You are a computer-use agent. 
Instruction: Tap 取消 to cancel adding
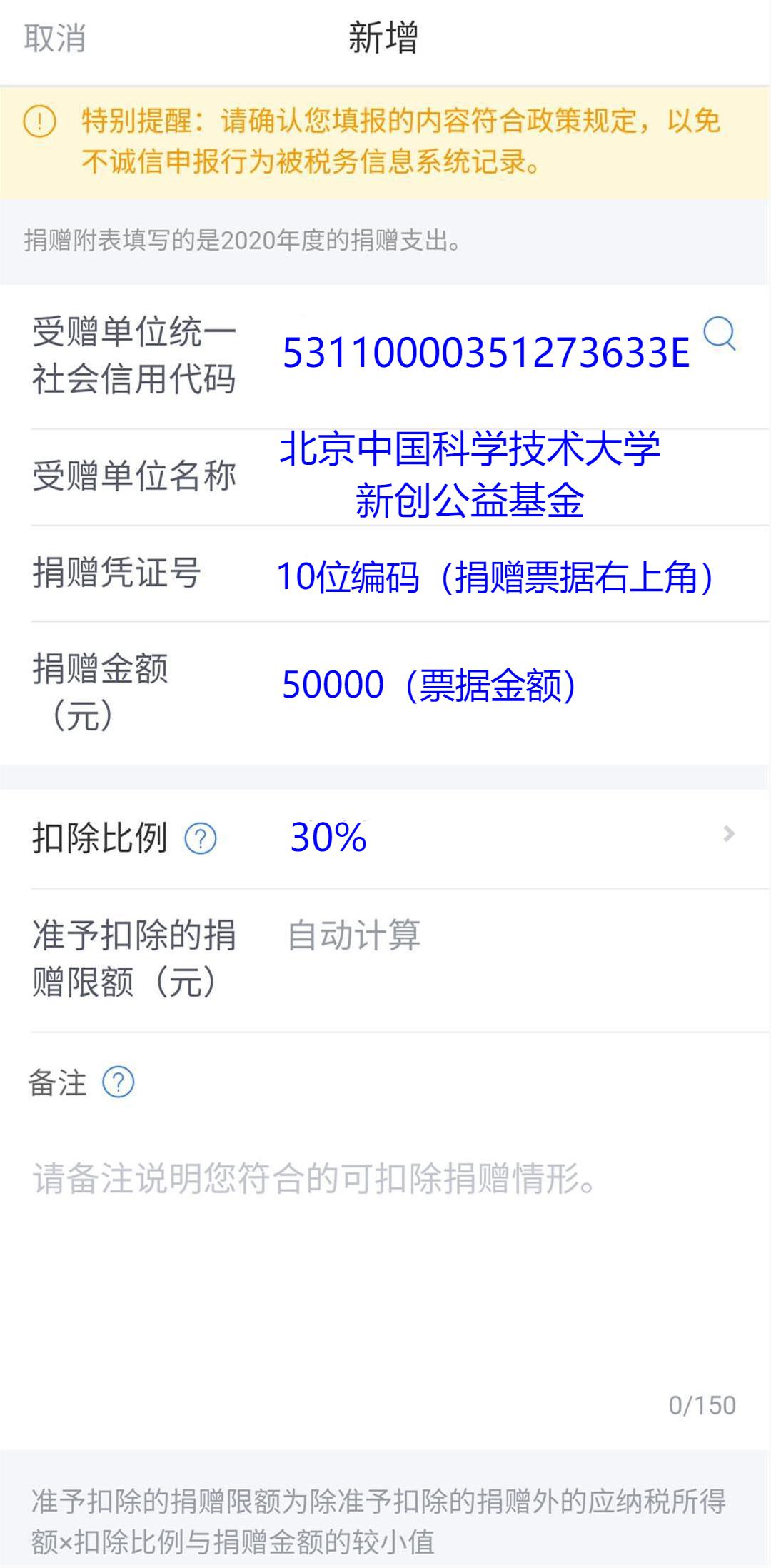[x=55, y=38]
